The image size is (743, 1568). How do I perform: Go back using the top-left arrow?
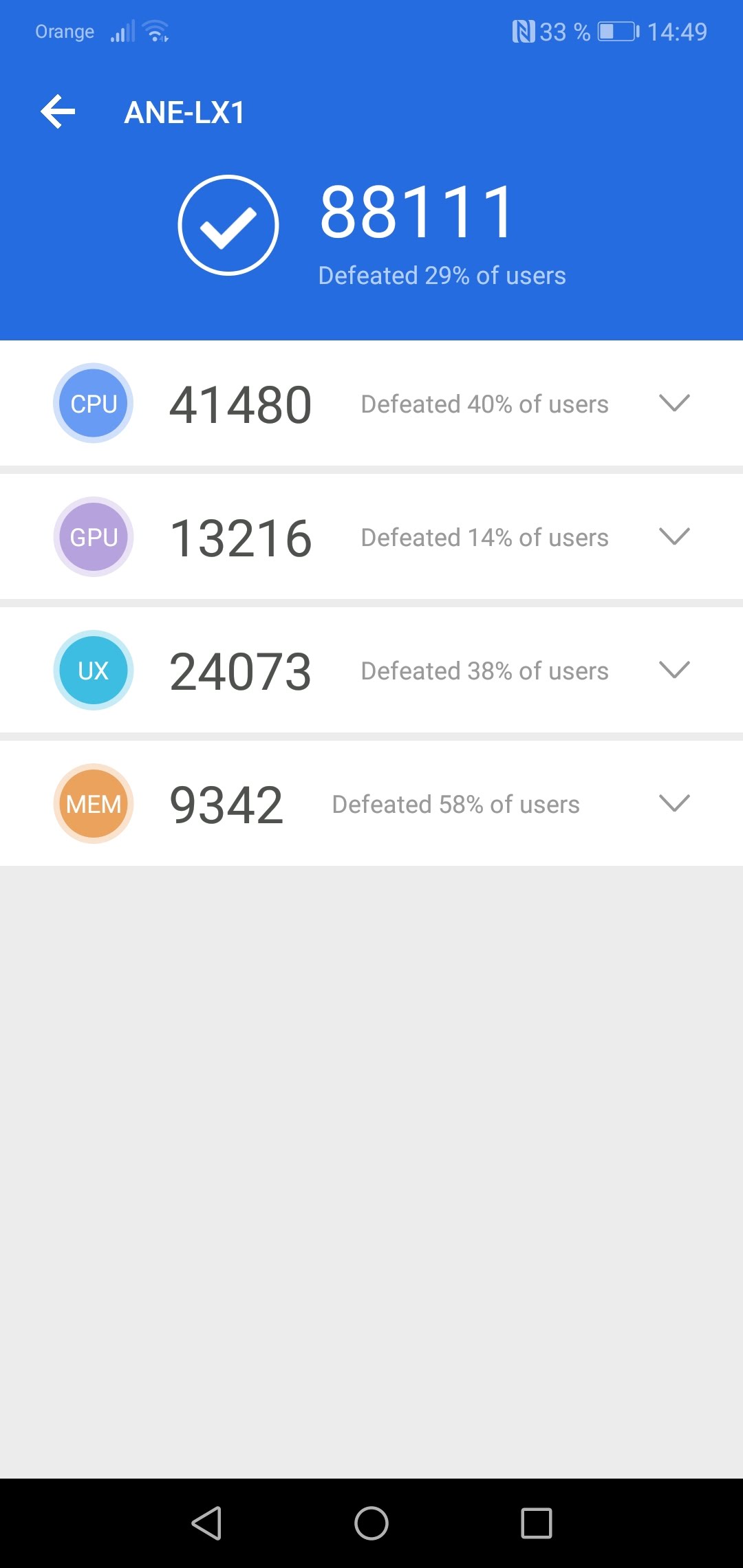58,112
